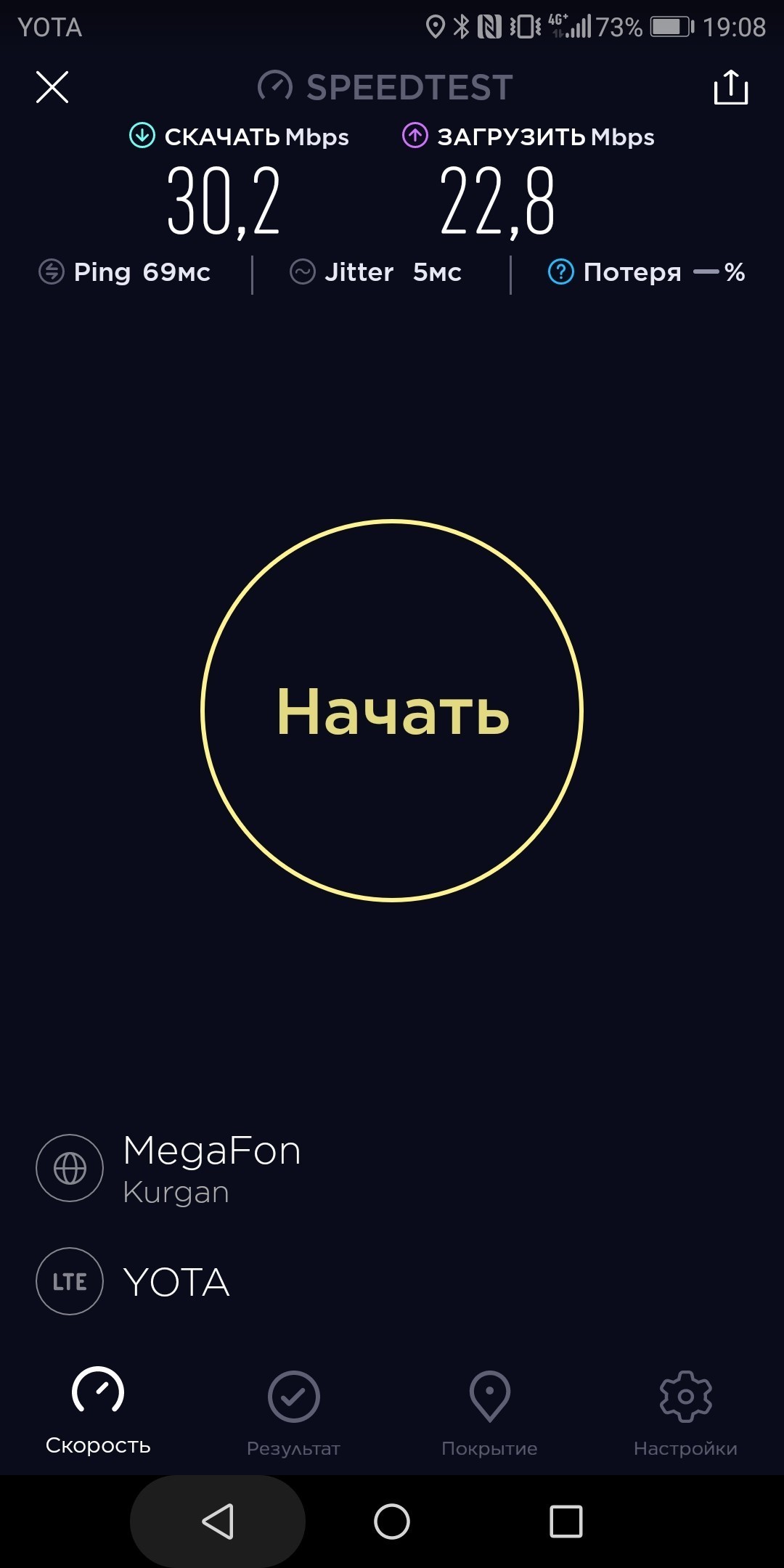Screen dimensions: 784x1568
Task: Tap the system home button
Action: [x=392, y=1522]
